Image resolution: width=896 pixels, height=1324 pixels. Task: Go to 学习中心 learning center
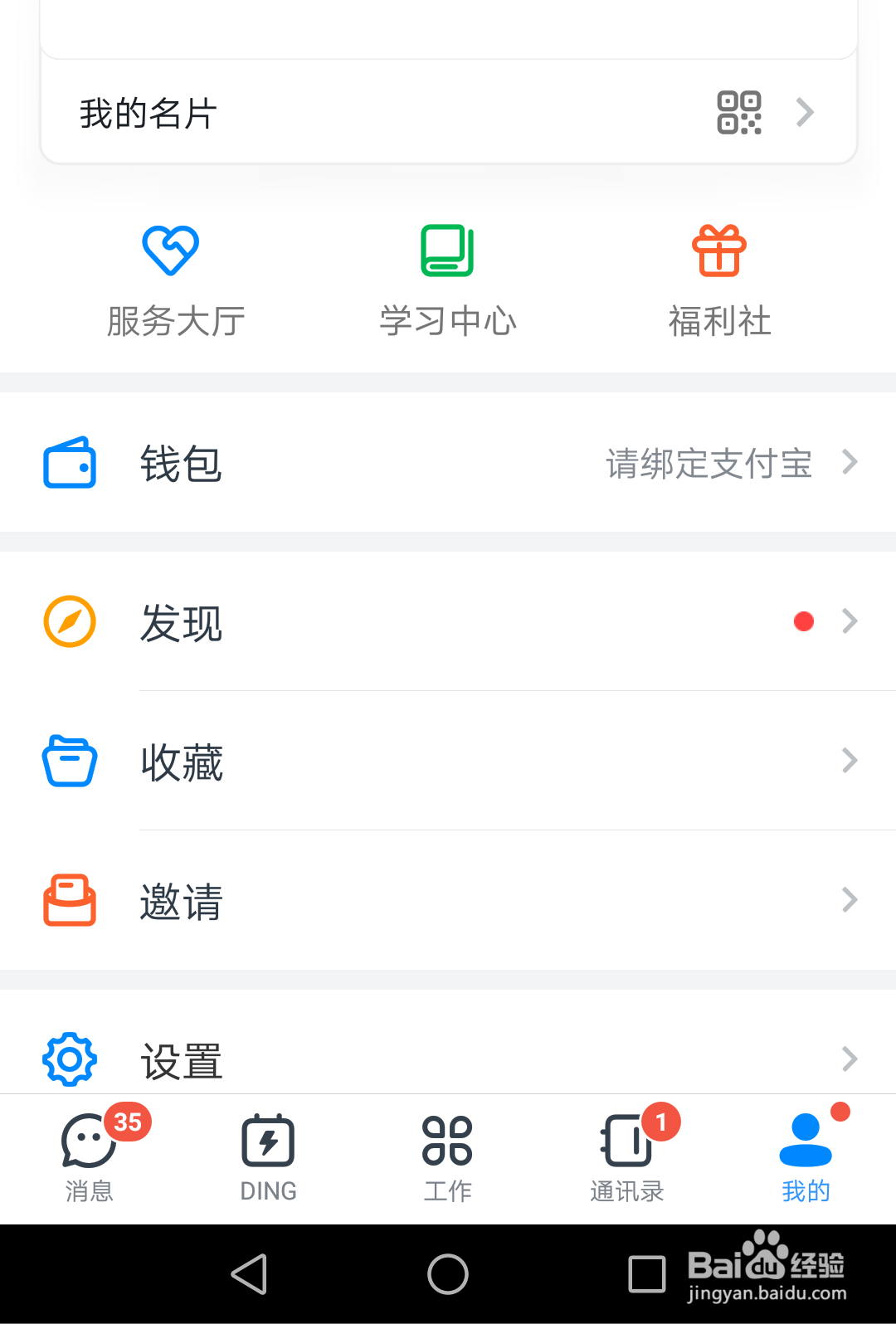pos(448,282)
